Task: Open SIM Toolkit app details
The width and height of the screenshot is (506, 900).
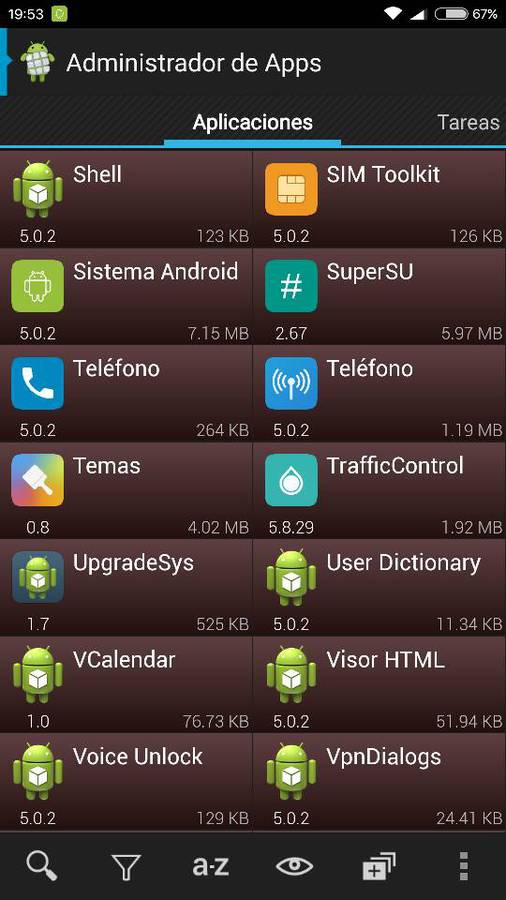Action: coord(380,199)
